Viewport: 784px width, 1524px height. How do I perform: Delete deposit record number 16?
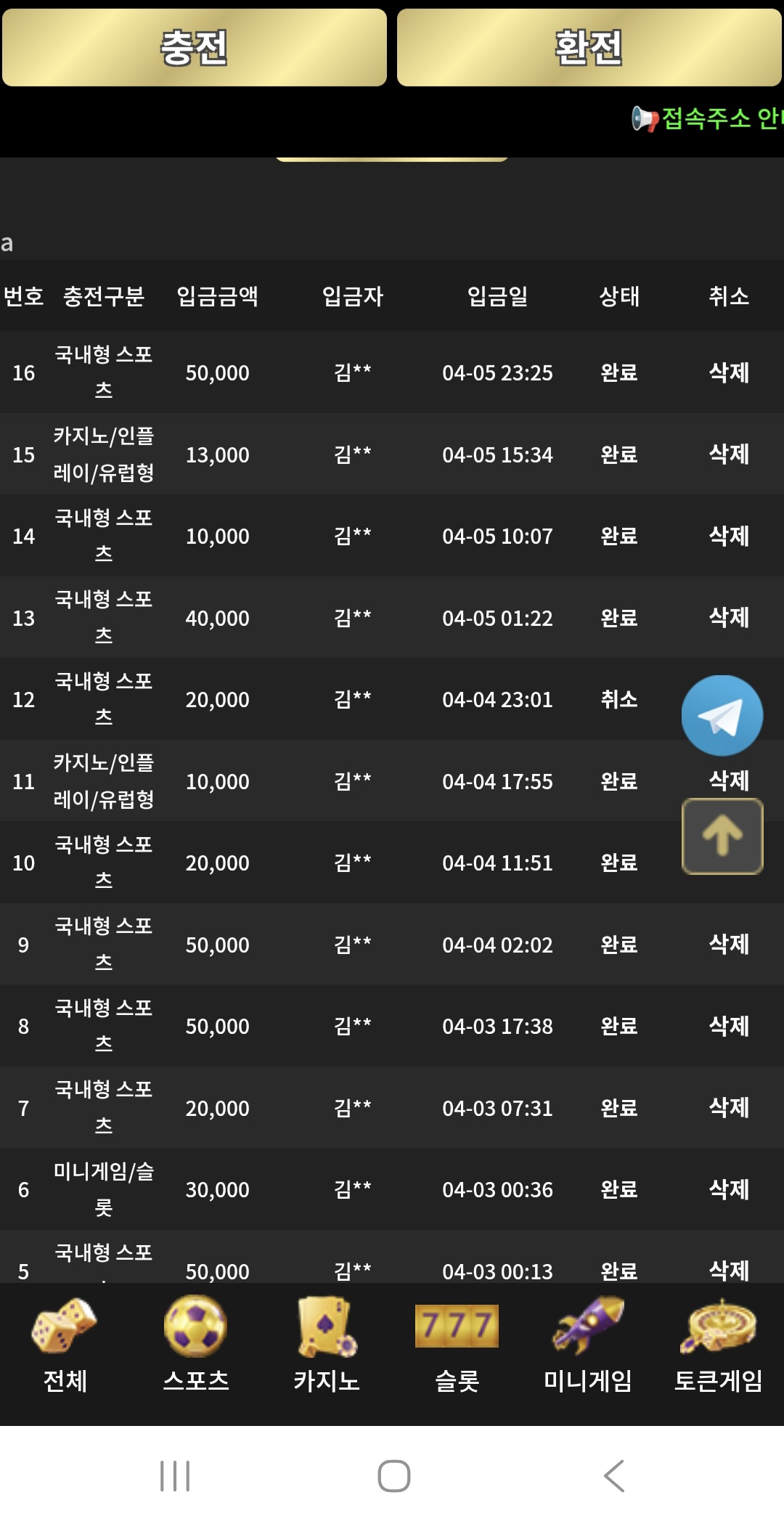click(728, 372)
